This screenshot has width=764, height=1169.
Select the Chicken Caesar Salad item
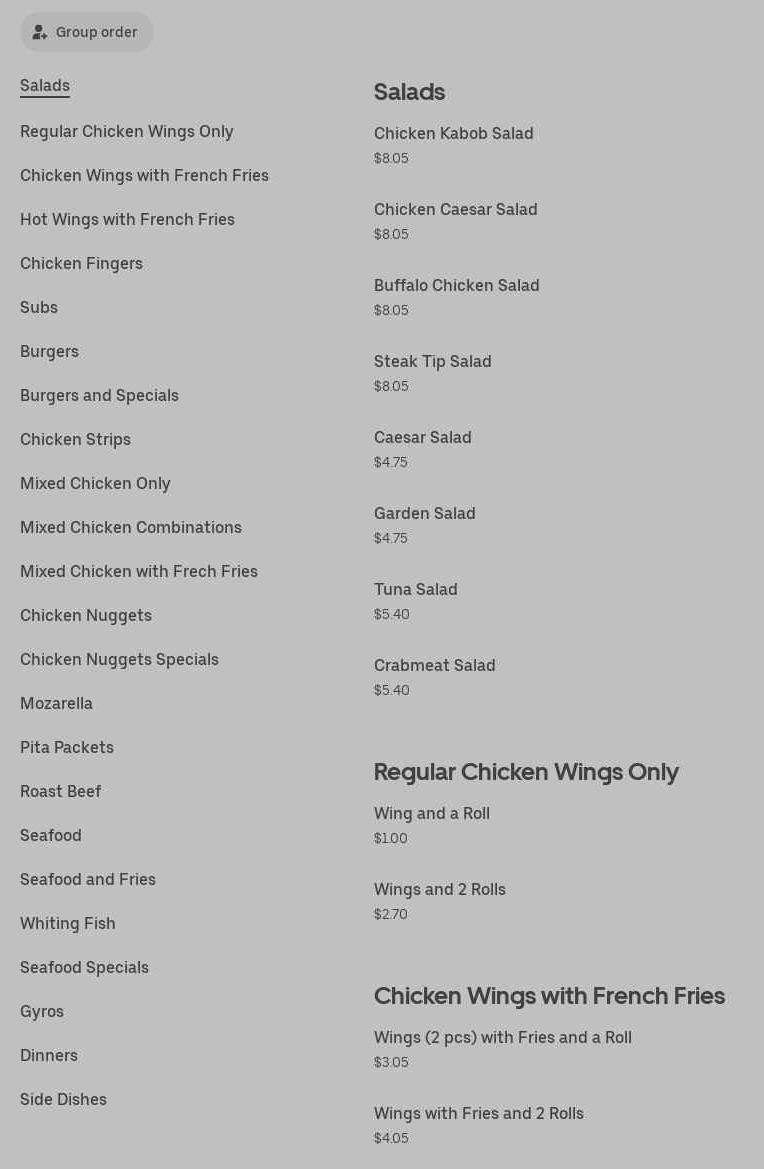point(455,209)
